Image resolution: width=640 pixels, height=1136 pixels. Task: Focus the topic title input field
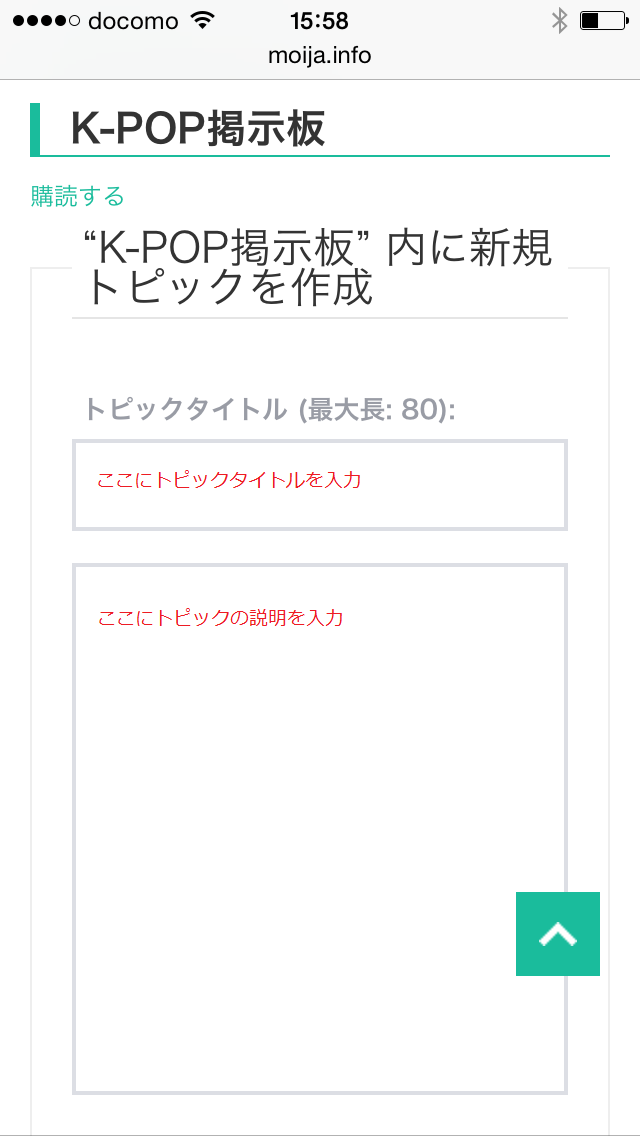pyautogui.click(x=319, y=485)
